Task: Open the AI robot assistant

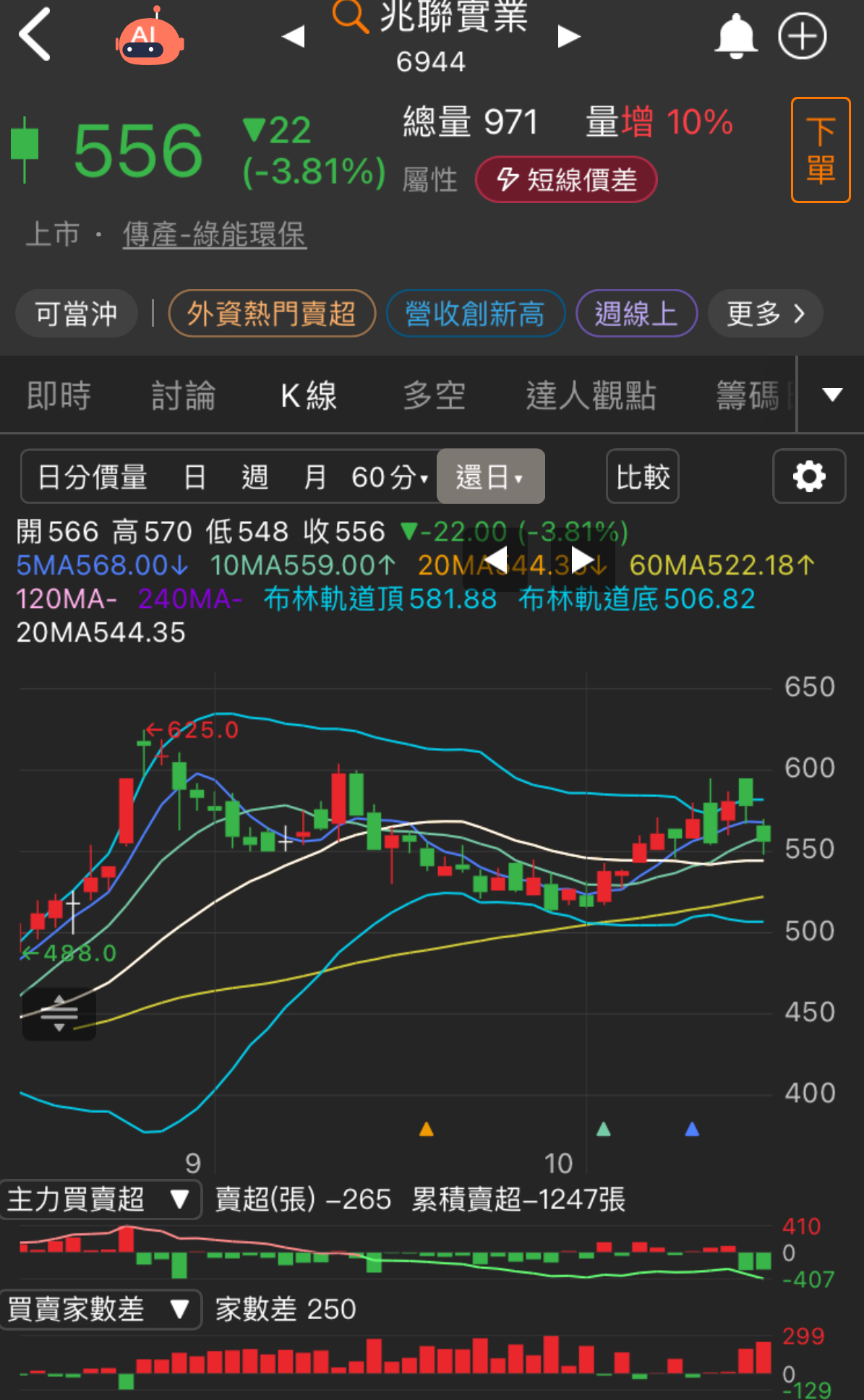Action: (149, 38)
